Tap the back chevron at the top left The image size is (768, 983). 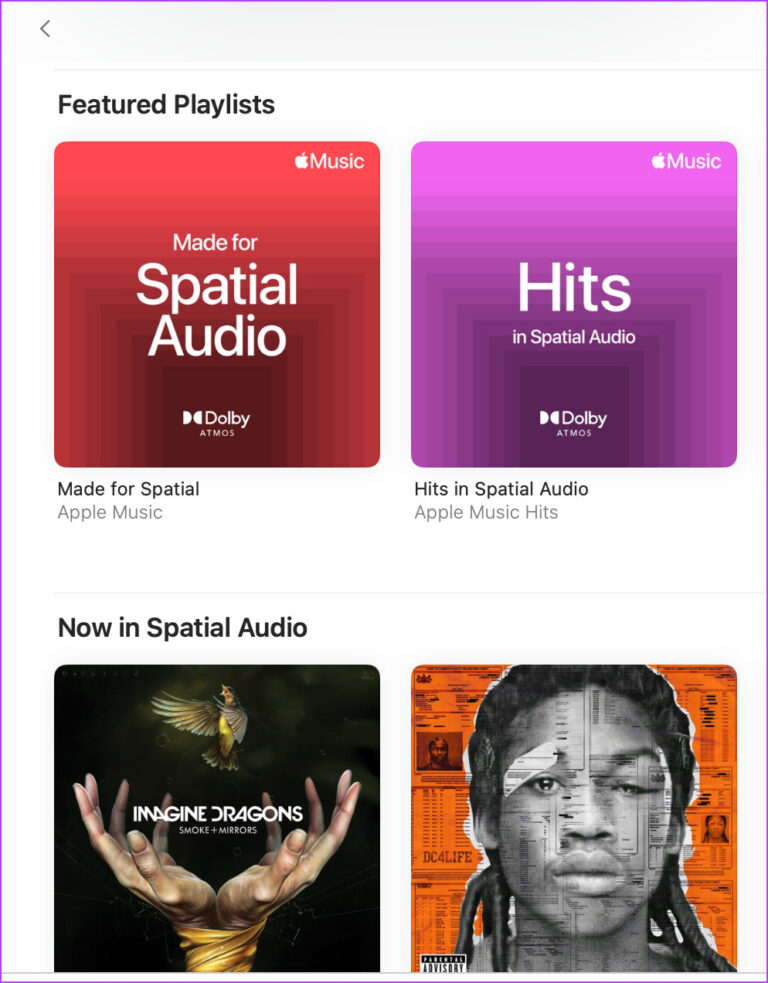(x=44, y=29)
